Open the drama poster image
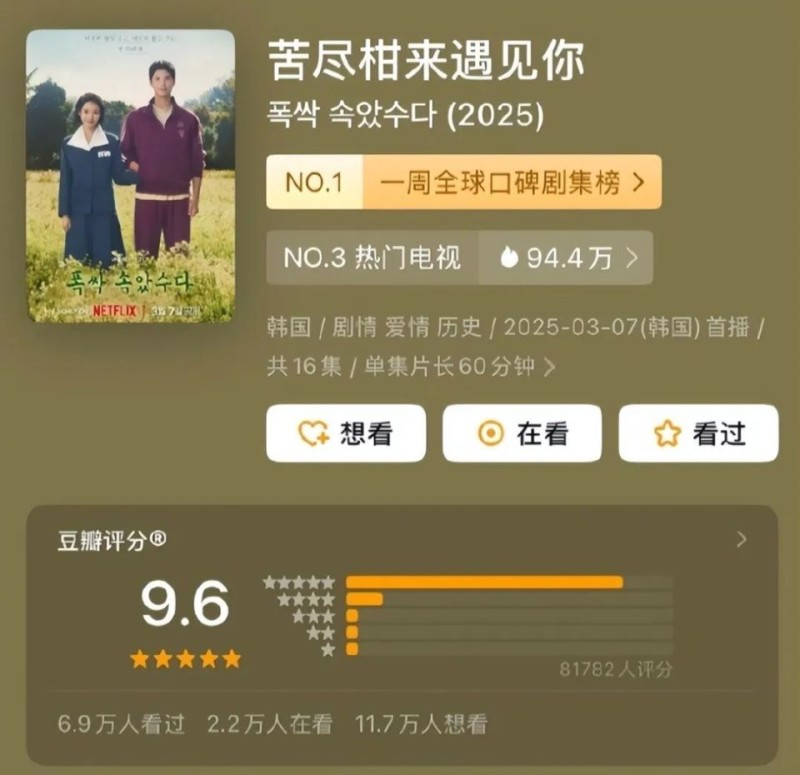800x775 pixels. coord(130,175)
